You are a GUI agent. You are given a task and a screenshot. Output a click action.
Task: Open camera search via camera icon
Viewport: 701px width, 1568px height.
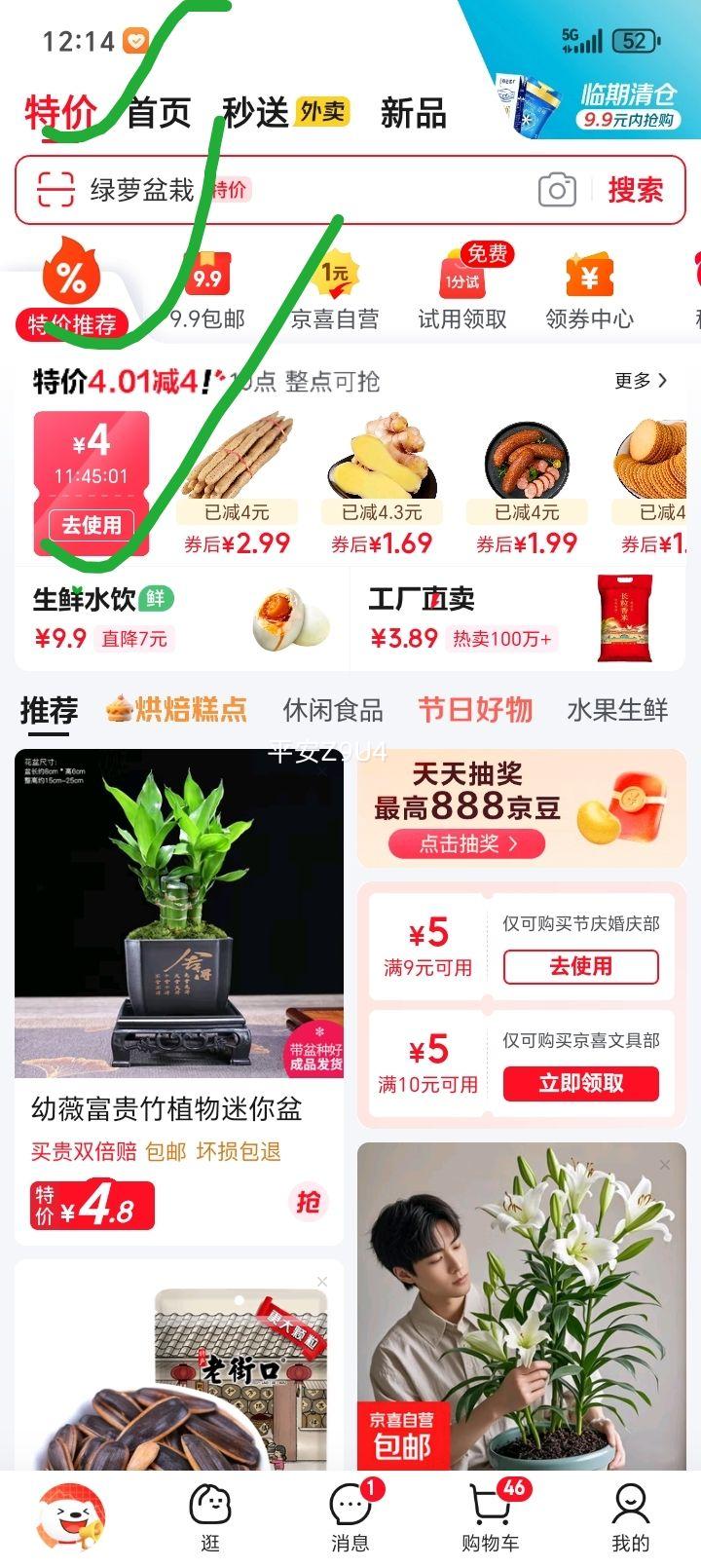556,190
